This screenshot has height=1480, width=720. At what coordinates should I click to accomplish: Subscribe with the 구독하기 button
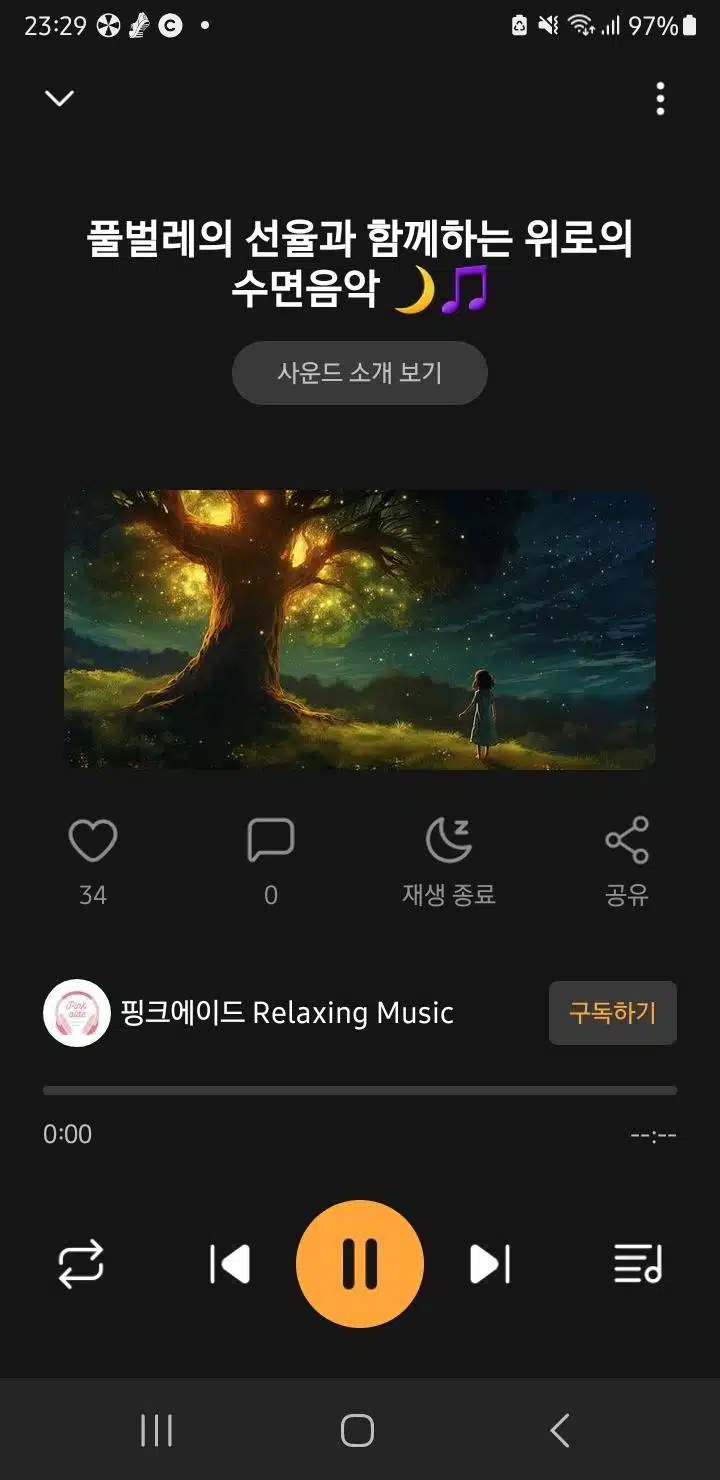click(x=613, y=1013)
